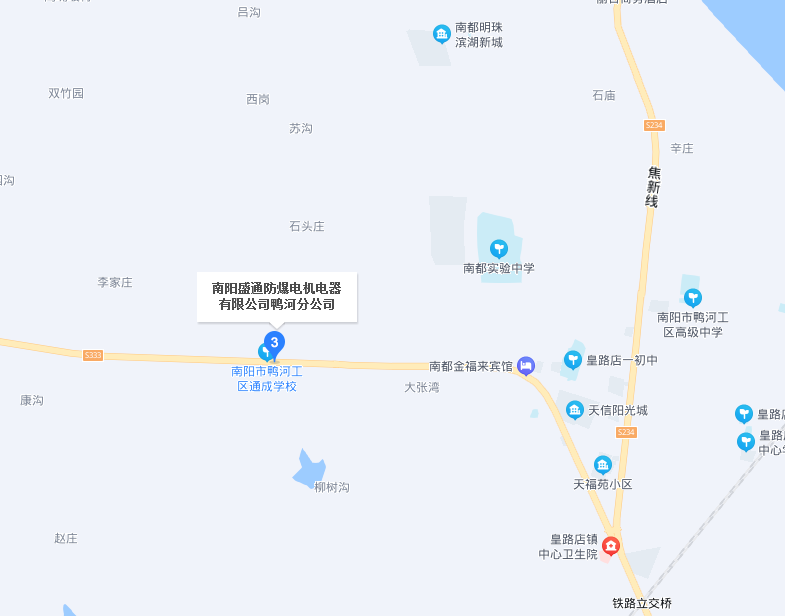The width and height of the screenshot is (785, 616).
Task: Tap the 南都明珠滨湖新城 residence marker
Action: coord(442,35)
